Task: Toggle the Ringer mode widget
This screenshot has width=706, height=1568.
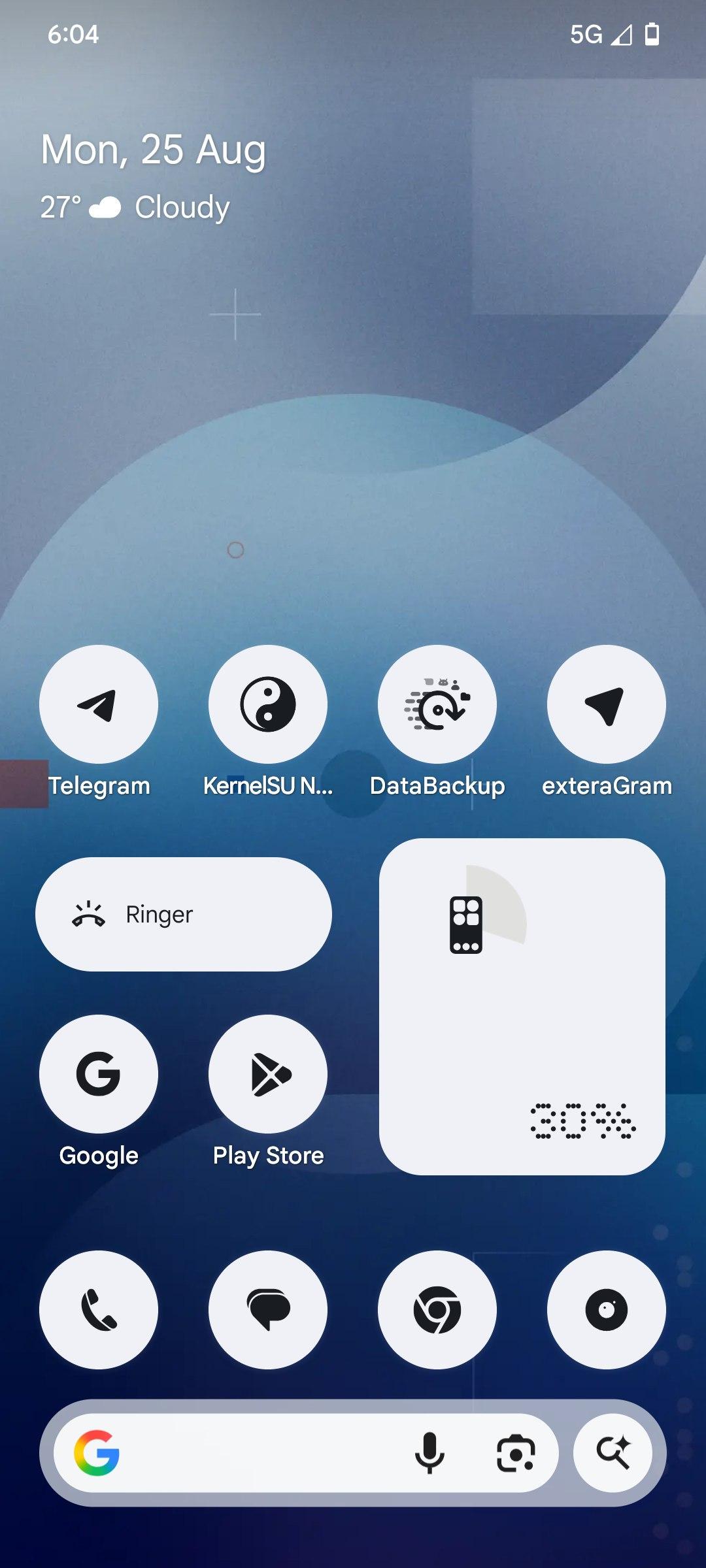Action: point(184,914)
